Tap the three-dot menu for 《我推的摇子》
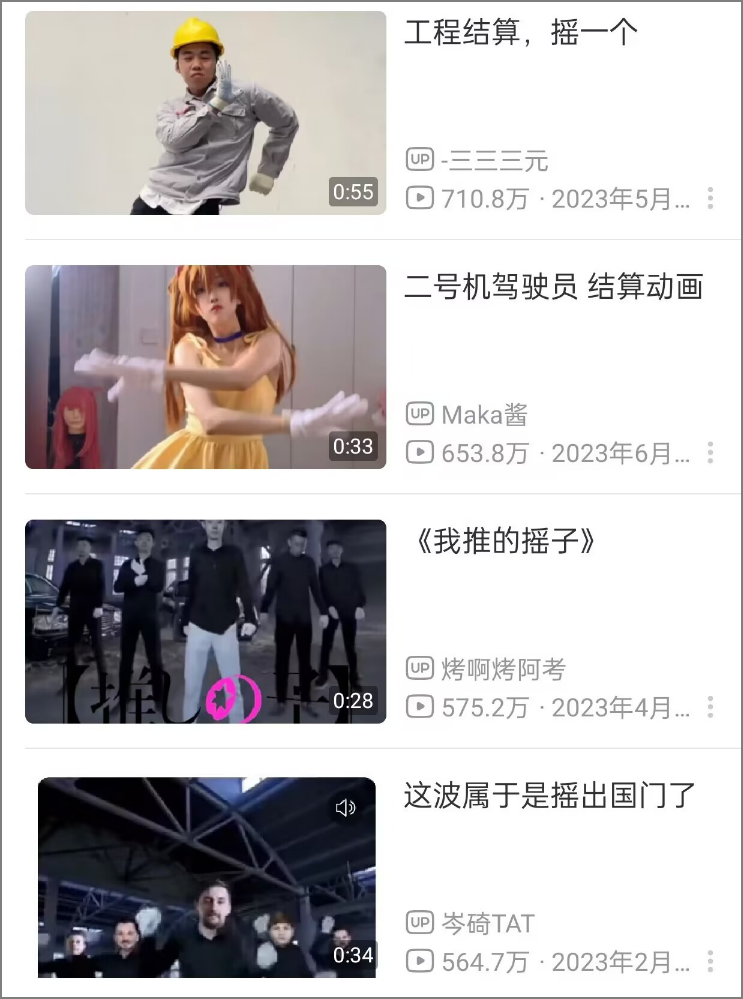 [x=710, y=708]
